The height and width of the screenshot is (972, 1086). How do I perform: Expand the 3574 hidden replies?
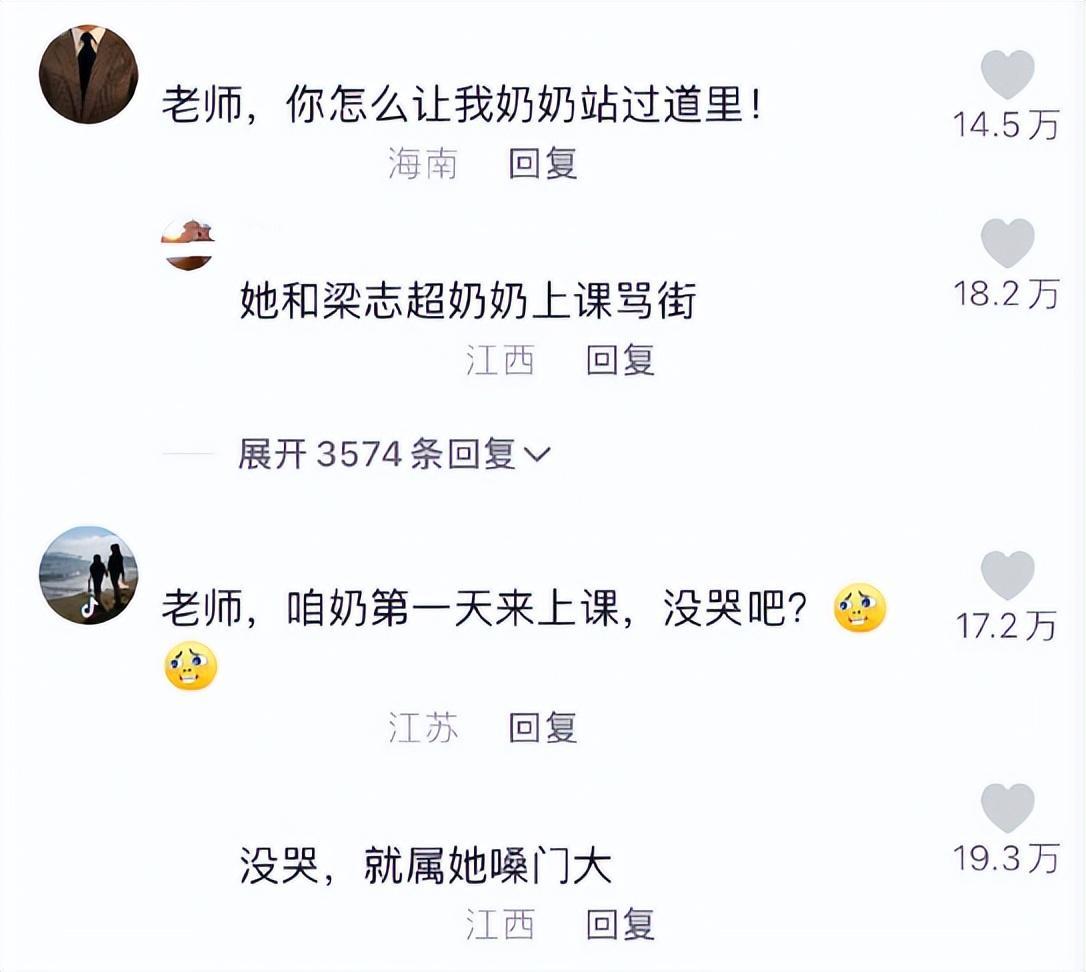tap(394, 455)
